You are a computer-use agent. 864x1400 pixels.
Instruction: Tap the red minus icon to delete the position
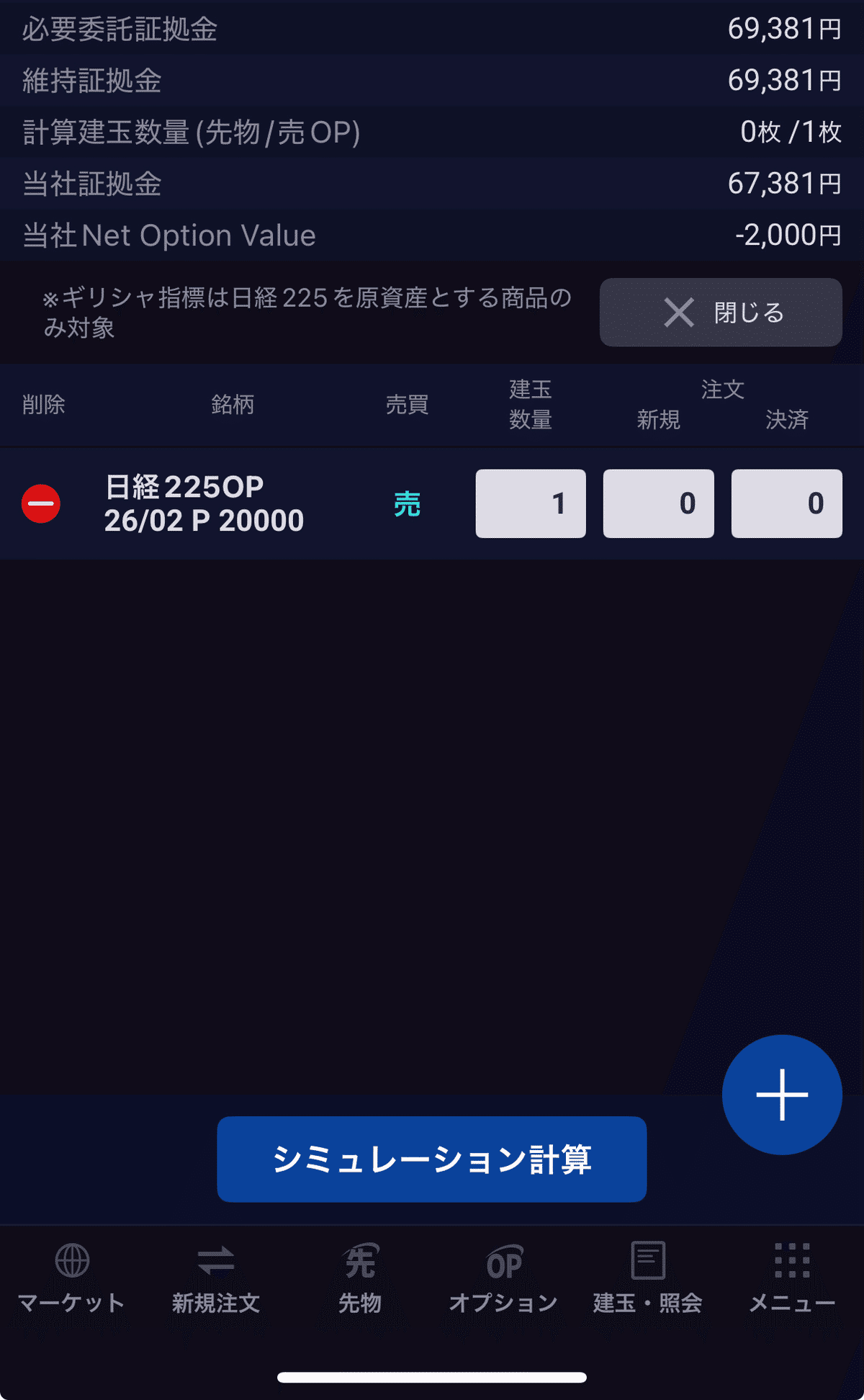(x=41, y=503)
